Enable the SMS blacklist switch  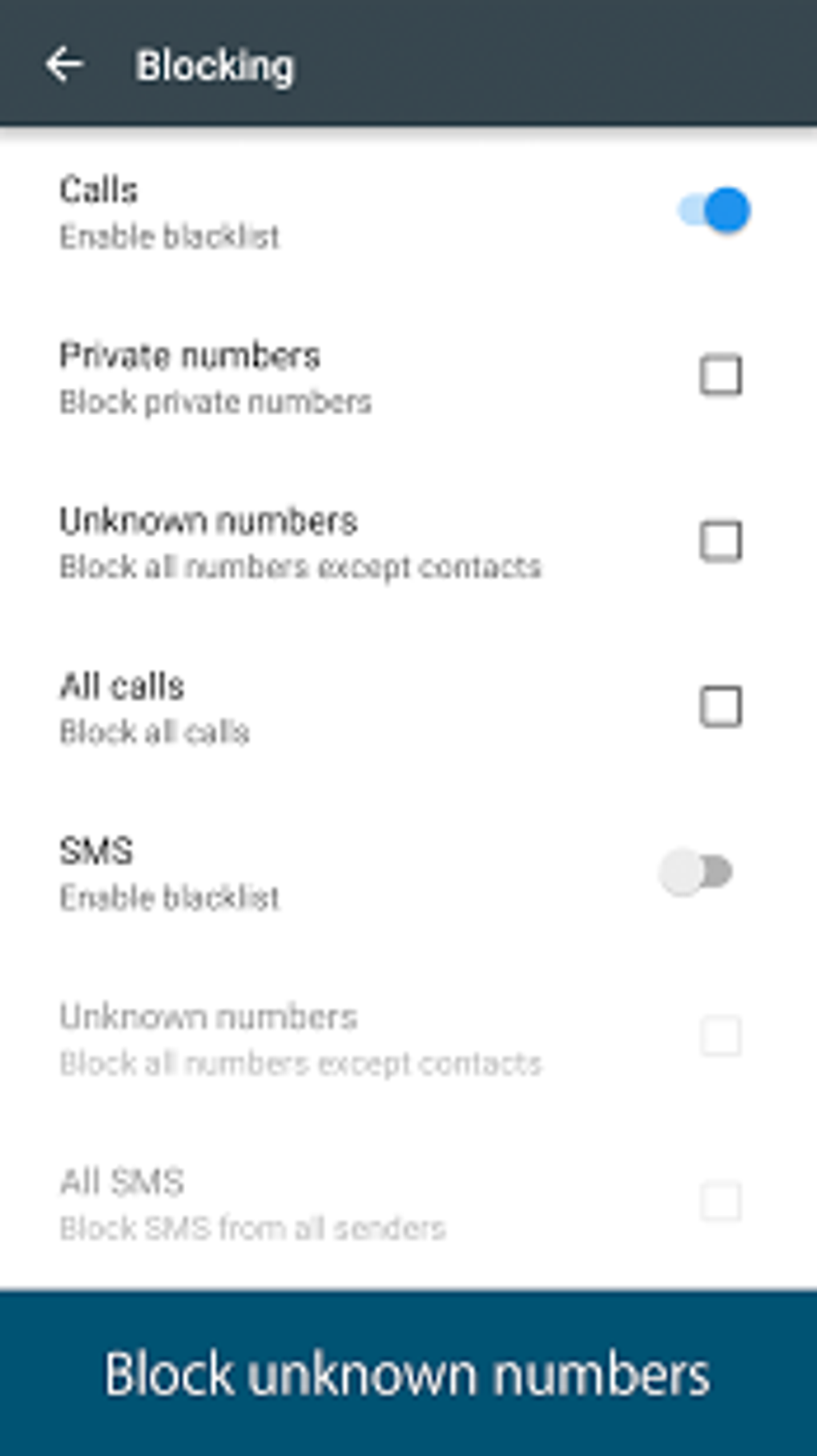pos(695,872)
